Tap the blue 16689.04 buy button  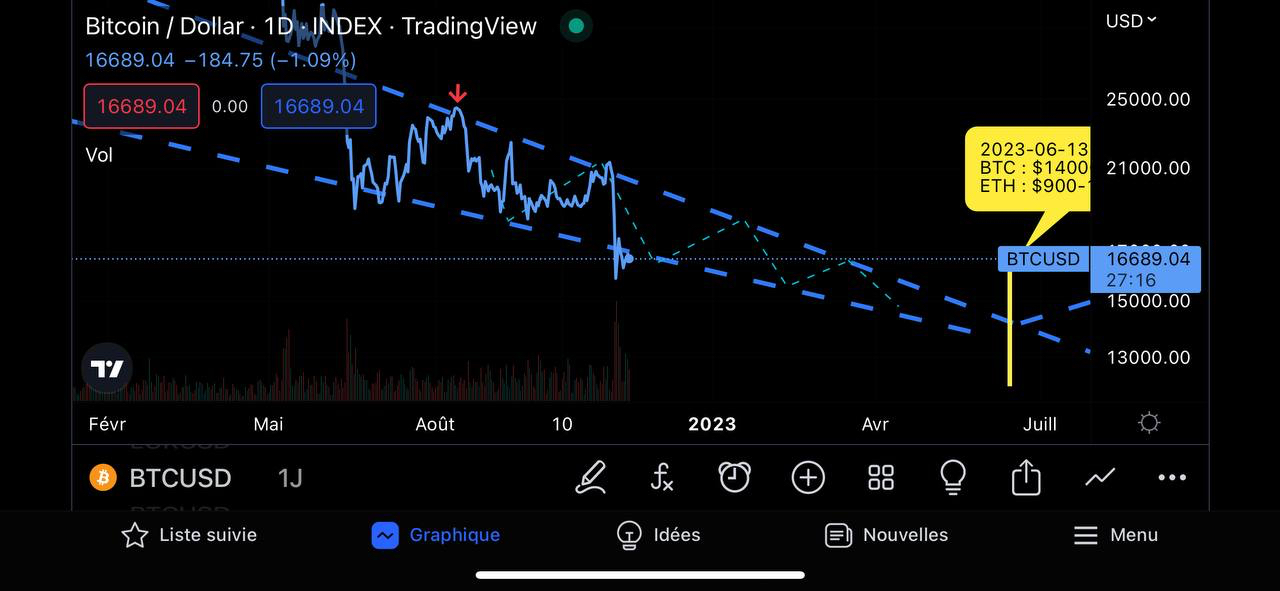318,106
